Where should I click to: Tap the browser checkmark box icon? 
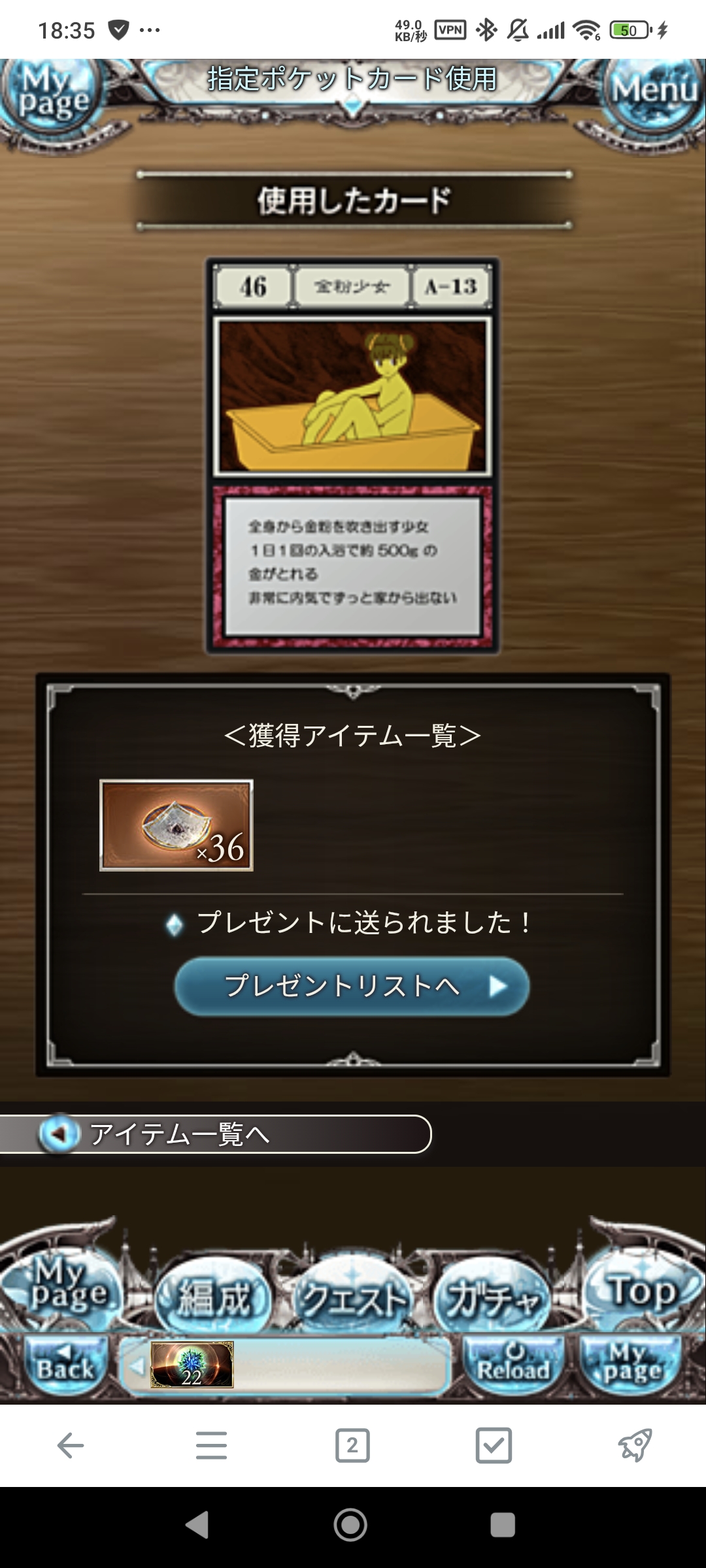pyautogui.click(x=494, y=1446)
